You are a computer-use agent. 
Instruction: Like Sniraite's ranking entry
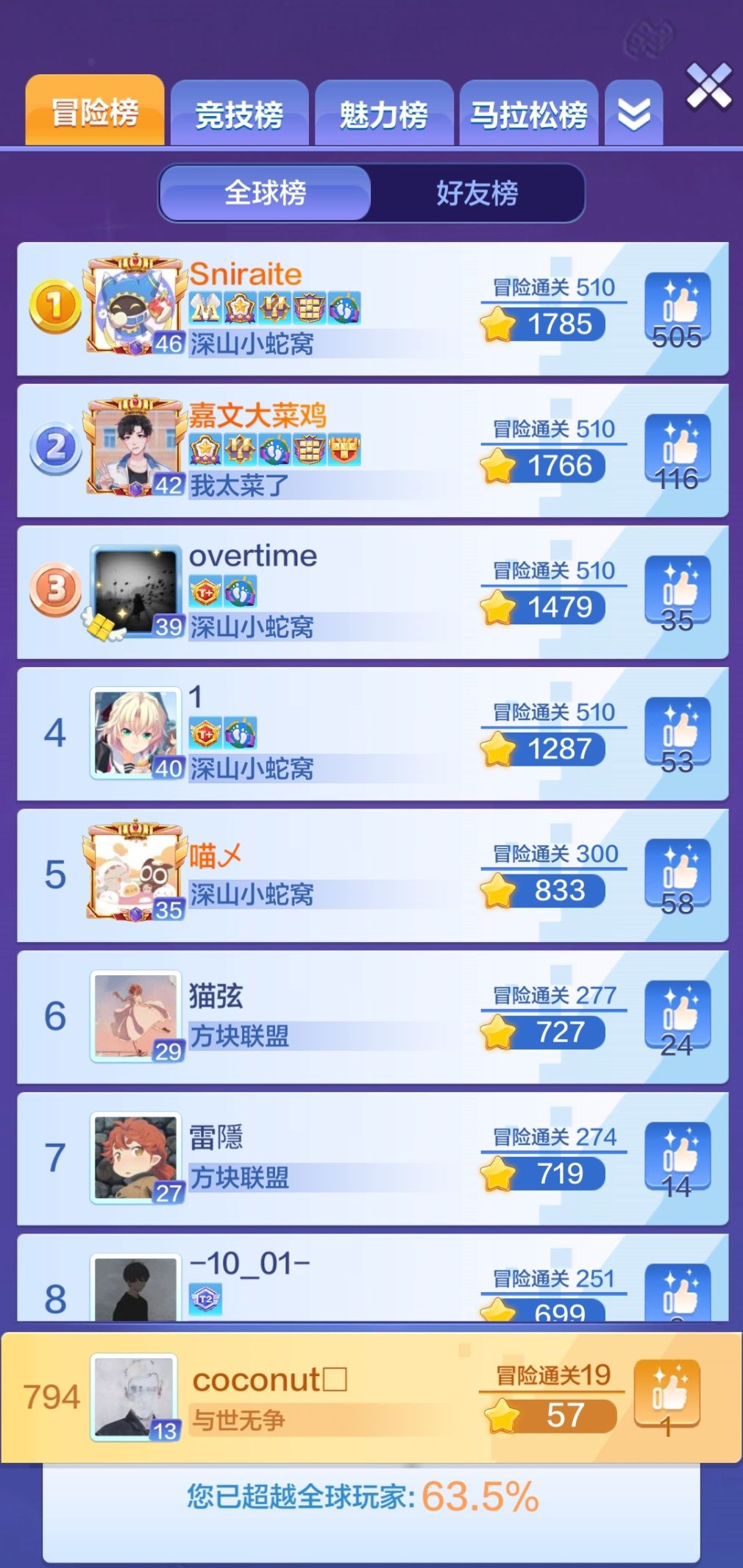pyautogui.click(x=678, y=307)
